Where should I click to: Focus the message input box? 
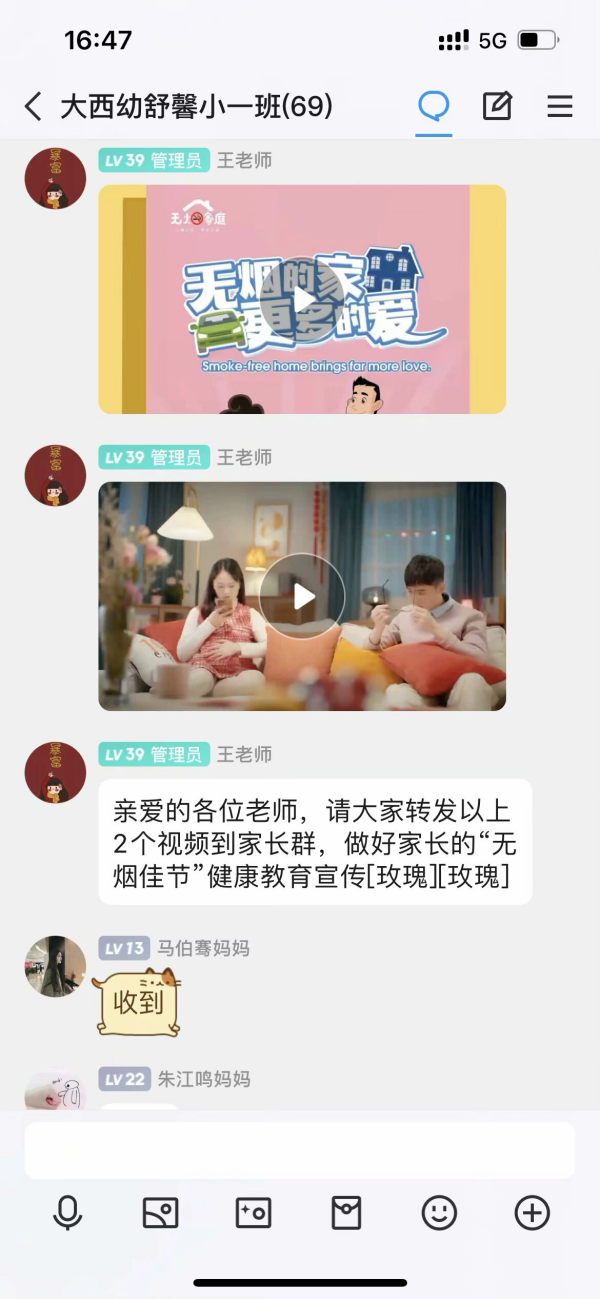pyautogui.click(x=300, y=1150)
